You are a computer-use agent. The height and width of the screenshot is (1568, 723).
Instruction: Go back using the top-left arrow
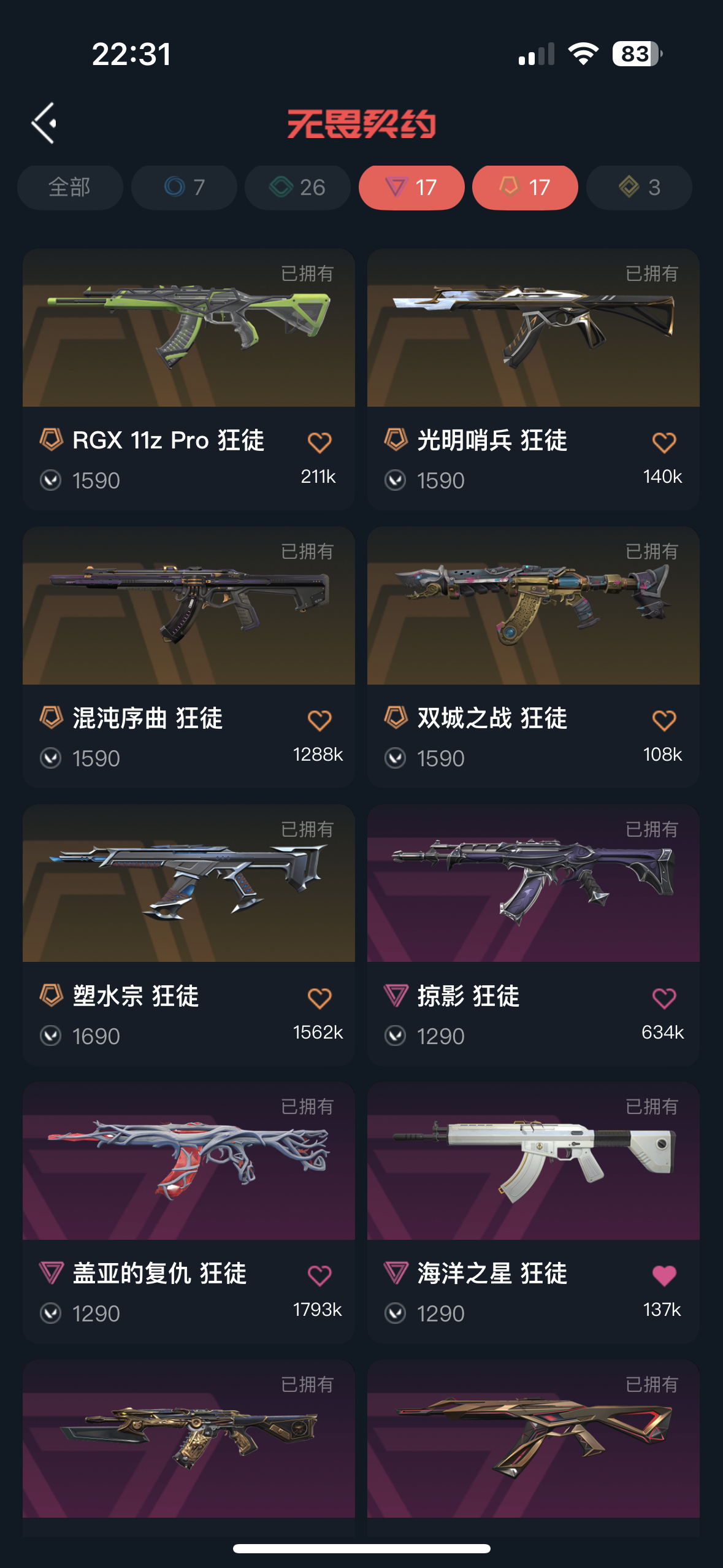[44, 123]
